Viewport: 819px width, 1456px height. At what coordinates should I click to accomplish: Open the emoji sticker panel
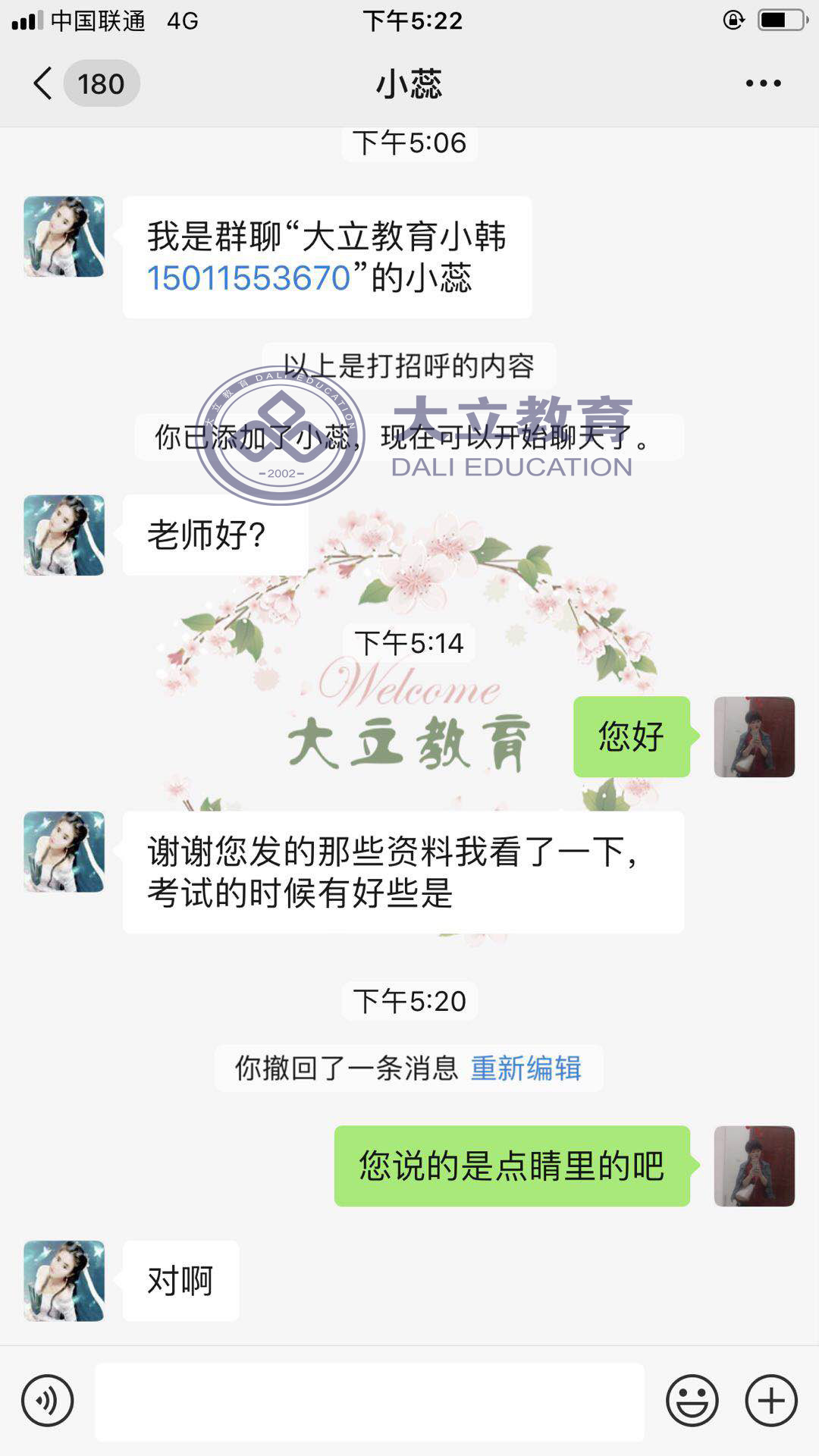coord(692,1401)
